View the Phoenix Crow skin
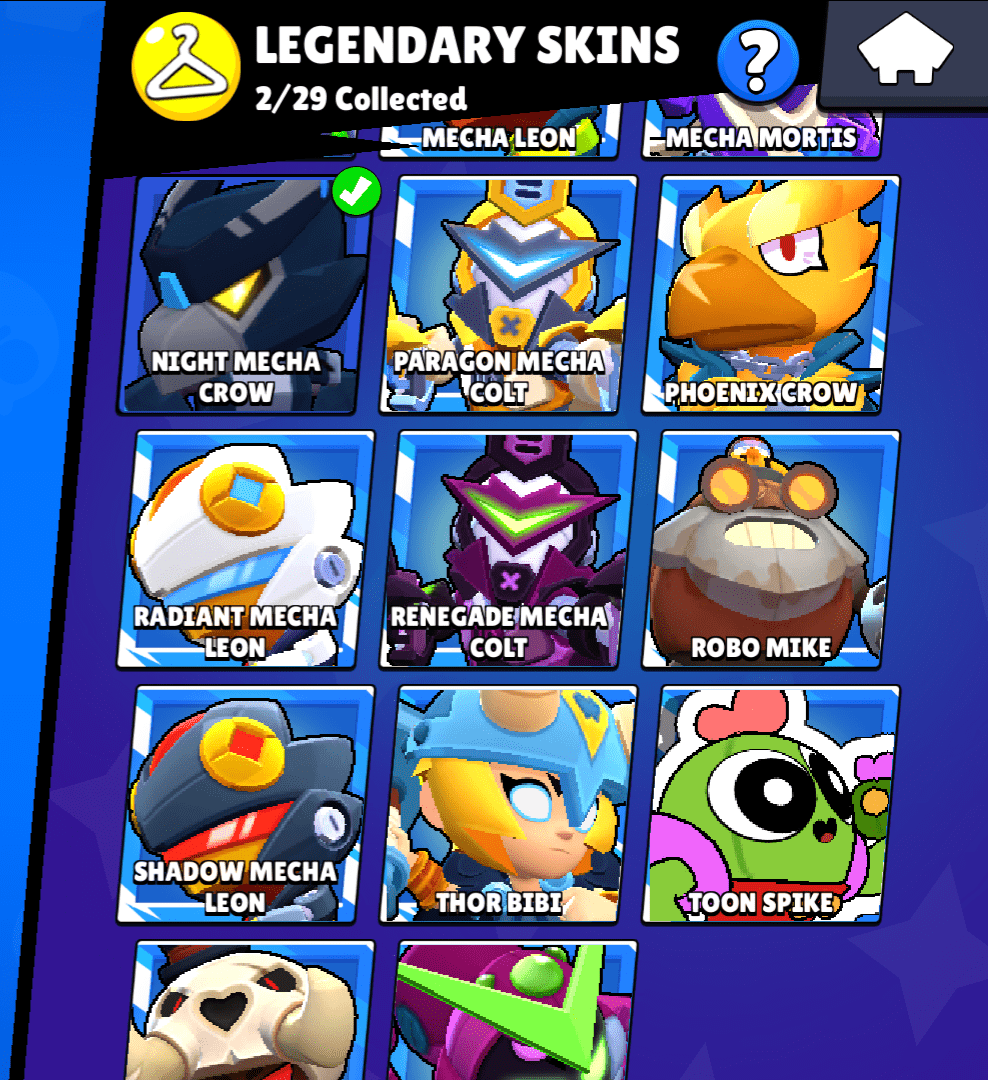The width and height of the screenshot is (988, 1080). pos(771,295)
